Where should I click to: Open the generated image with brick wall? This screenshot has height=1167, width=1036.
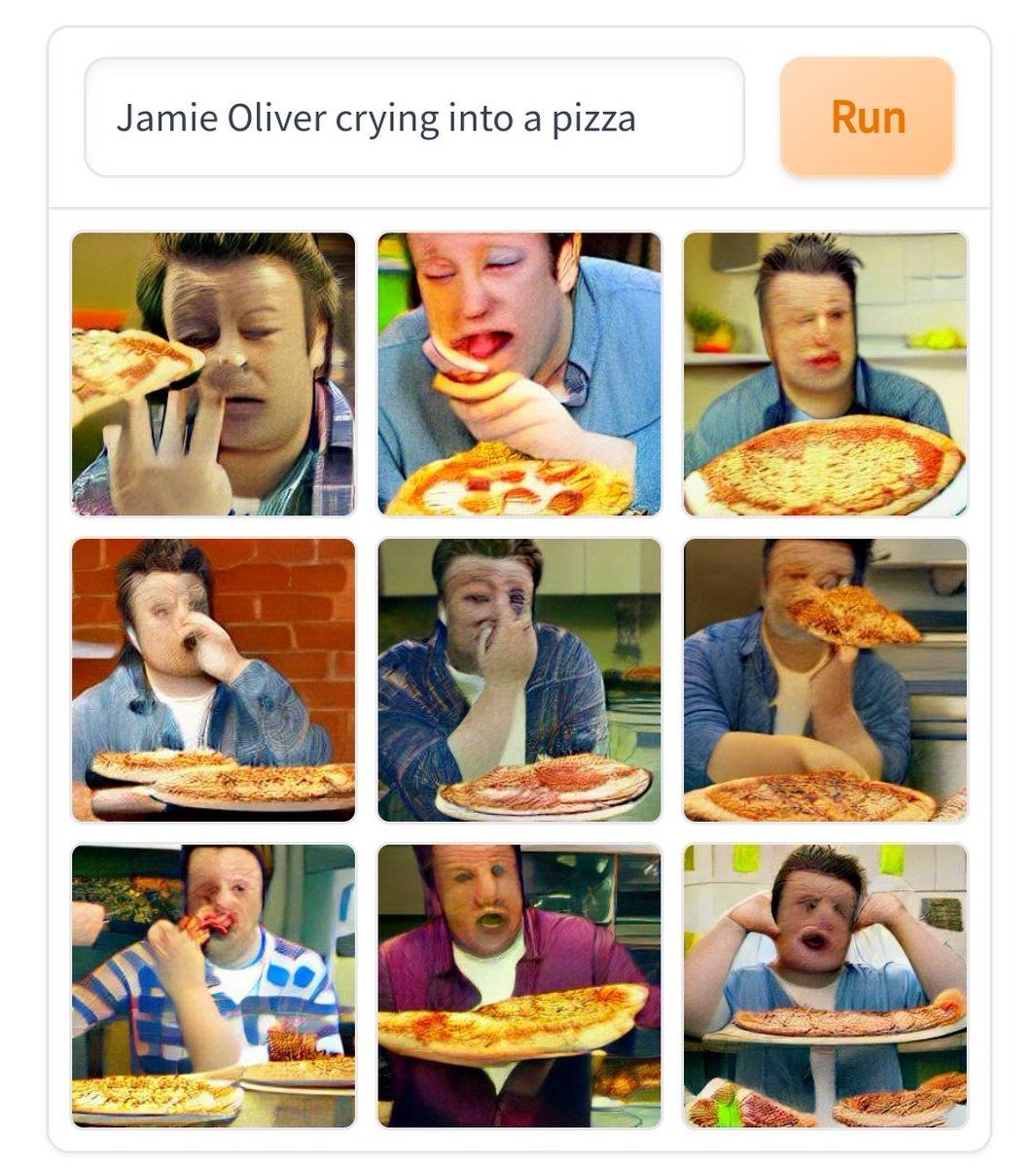coord(213,680)
